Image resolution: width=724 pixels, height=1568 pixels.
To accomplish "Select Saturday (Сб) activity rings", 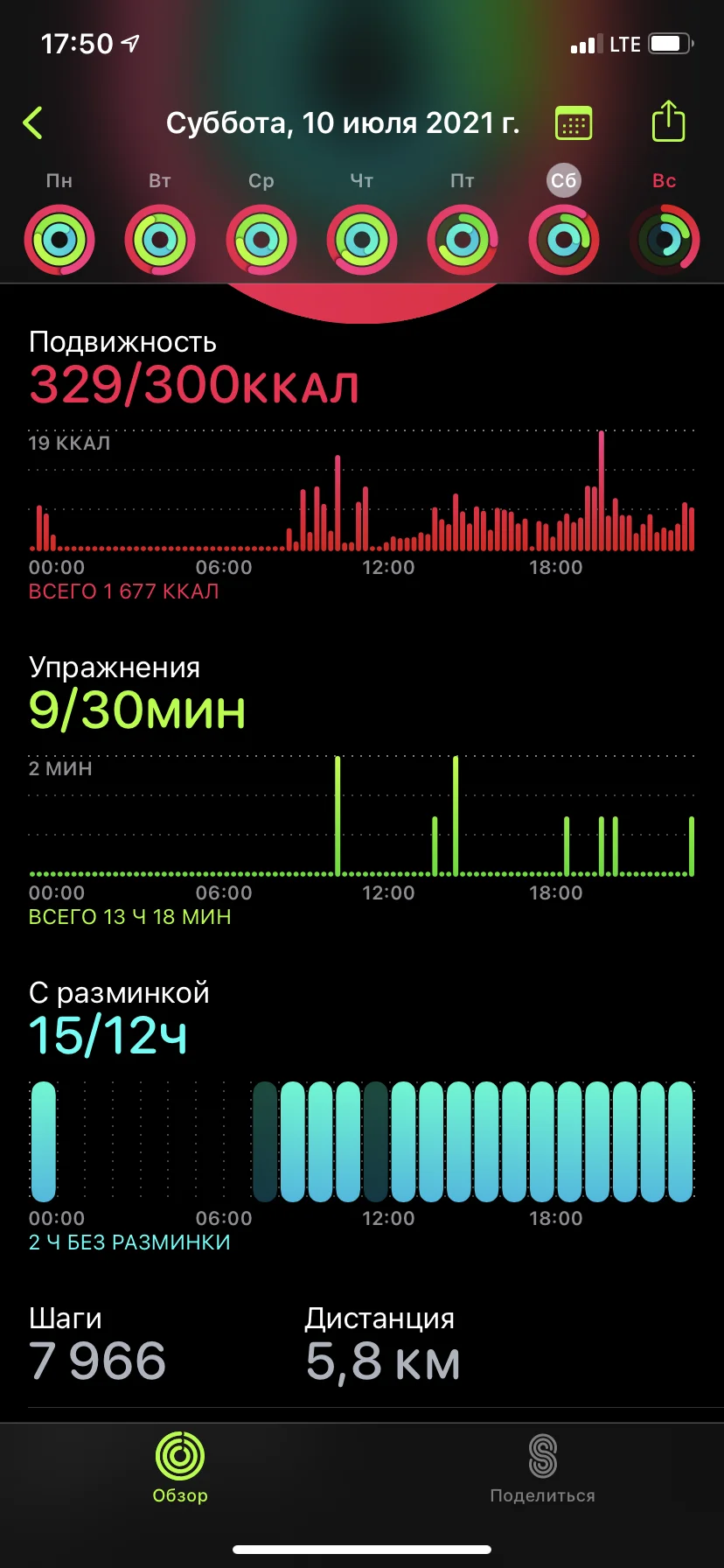I will 564,240.
